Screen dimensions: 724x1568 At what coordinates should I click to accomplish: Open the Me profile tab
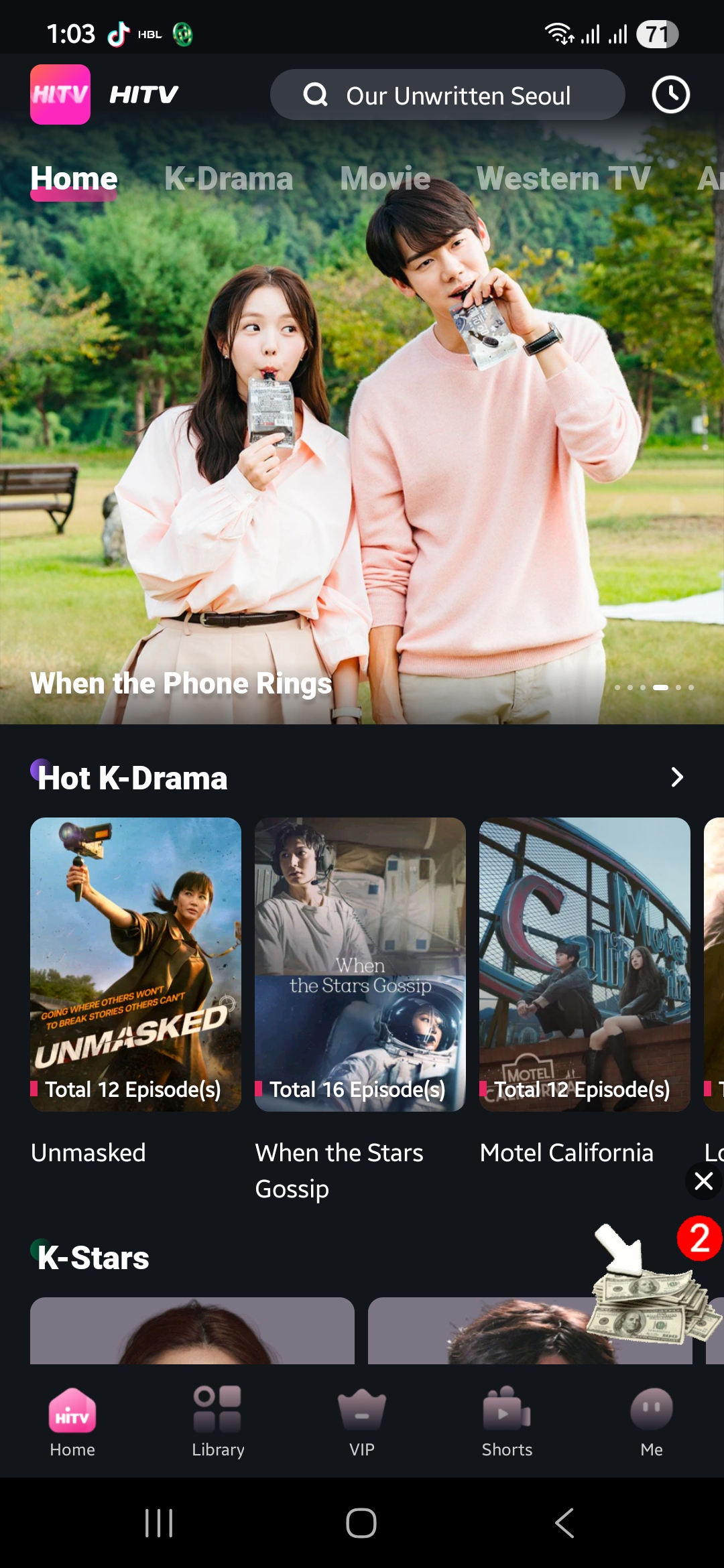pyautogui.click(x=651, y=1421)
